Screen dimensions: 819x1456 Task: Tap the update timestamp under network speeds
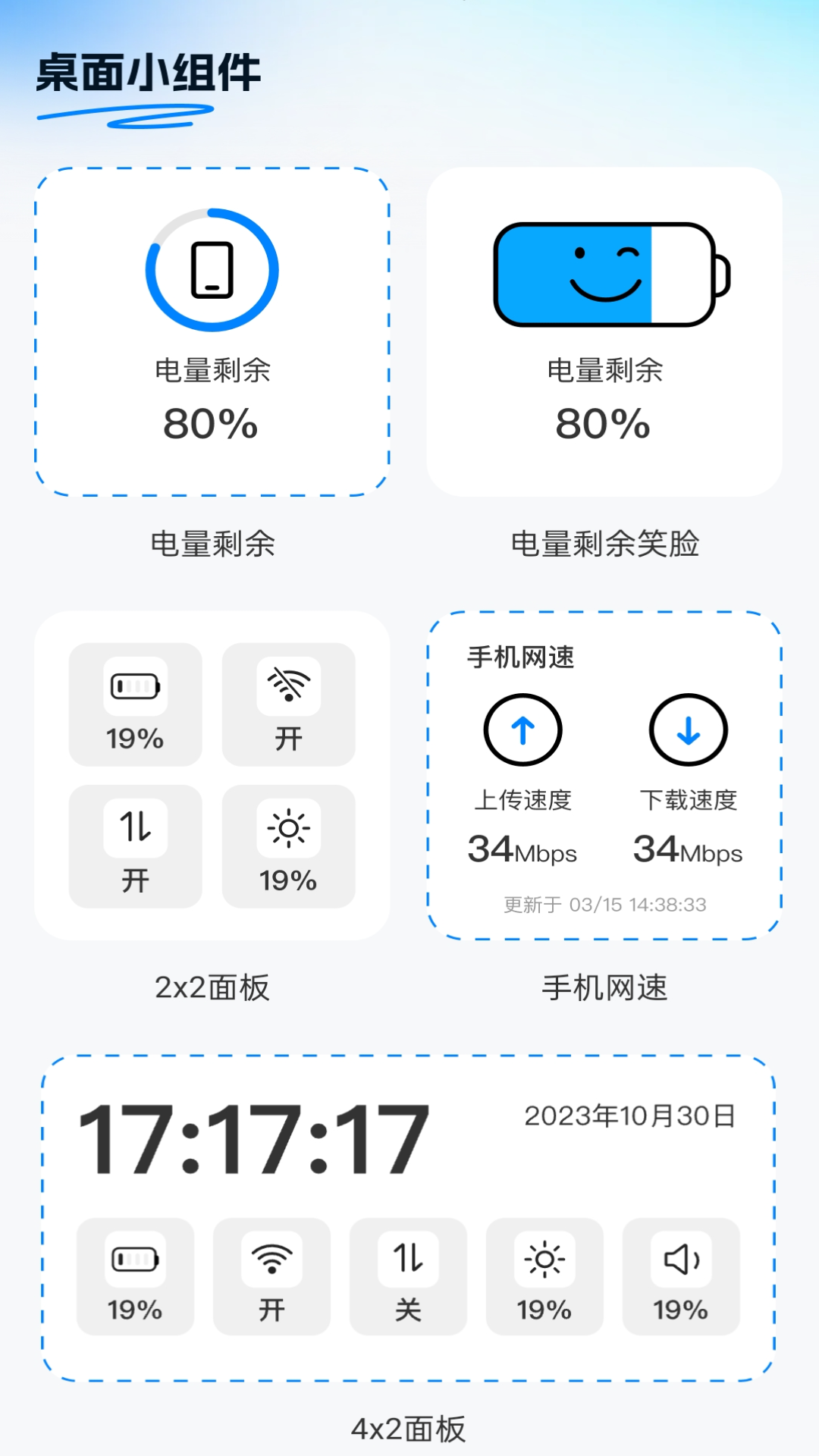pyautogui.click(x=605, y=904)
